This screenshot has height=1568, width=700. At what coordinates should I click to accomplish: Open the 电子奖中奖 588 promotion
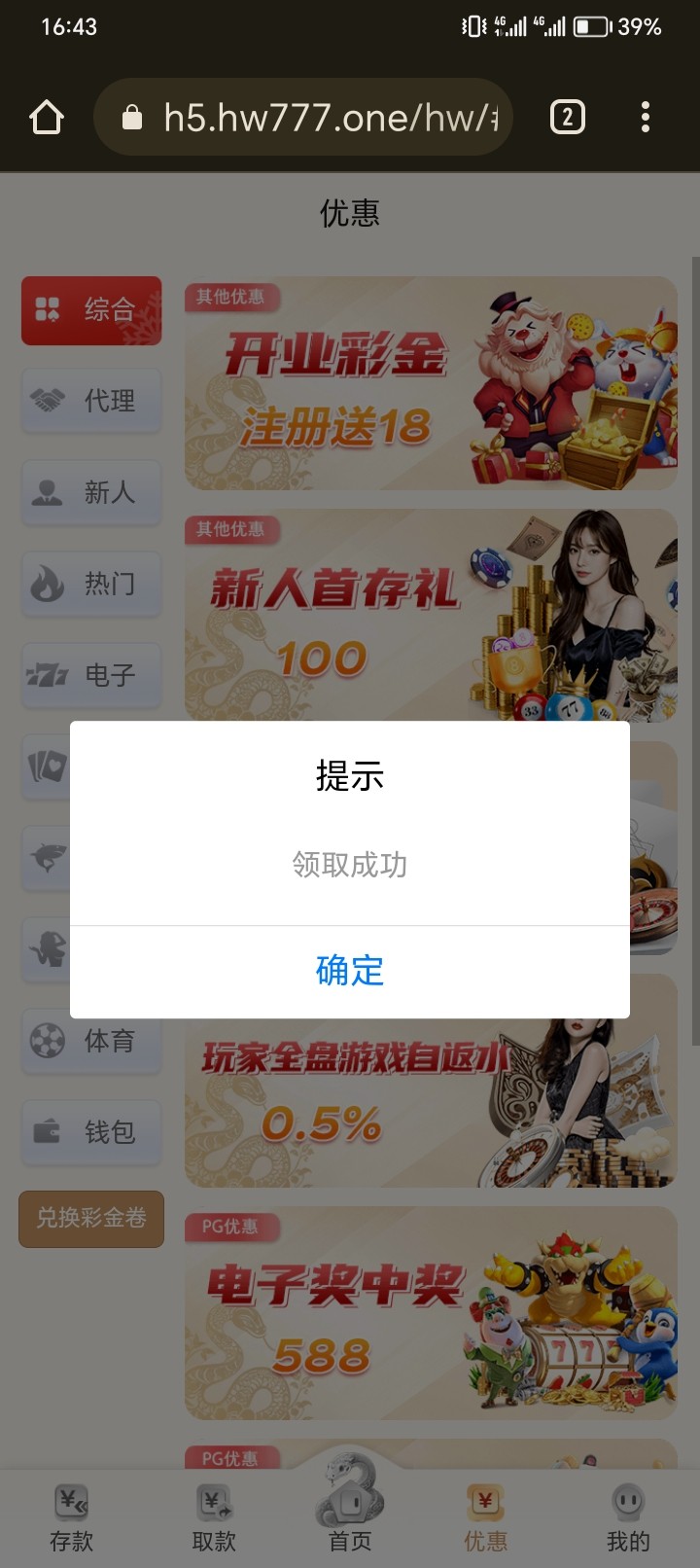[x=431, y=1313]
